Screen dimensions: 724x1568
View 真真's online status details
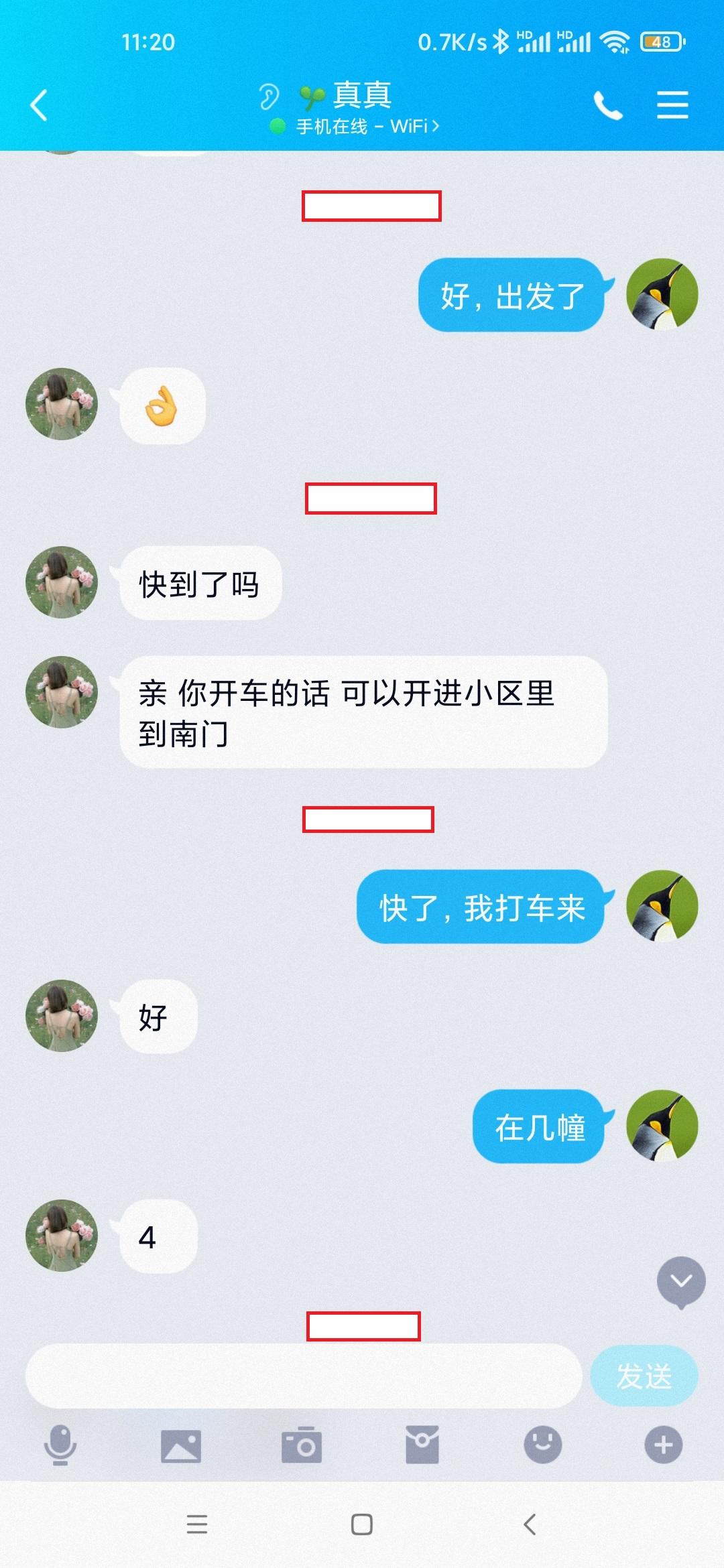tap(367, 126)
